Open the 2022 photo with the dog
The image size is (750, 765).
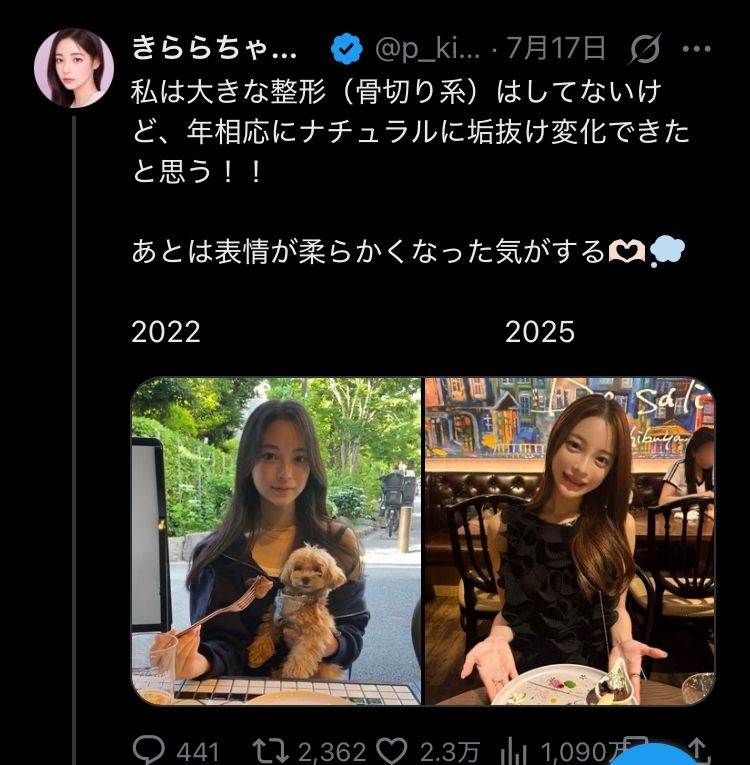276,540
